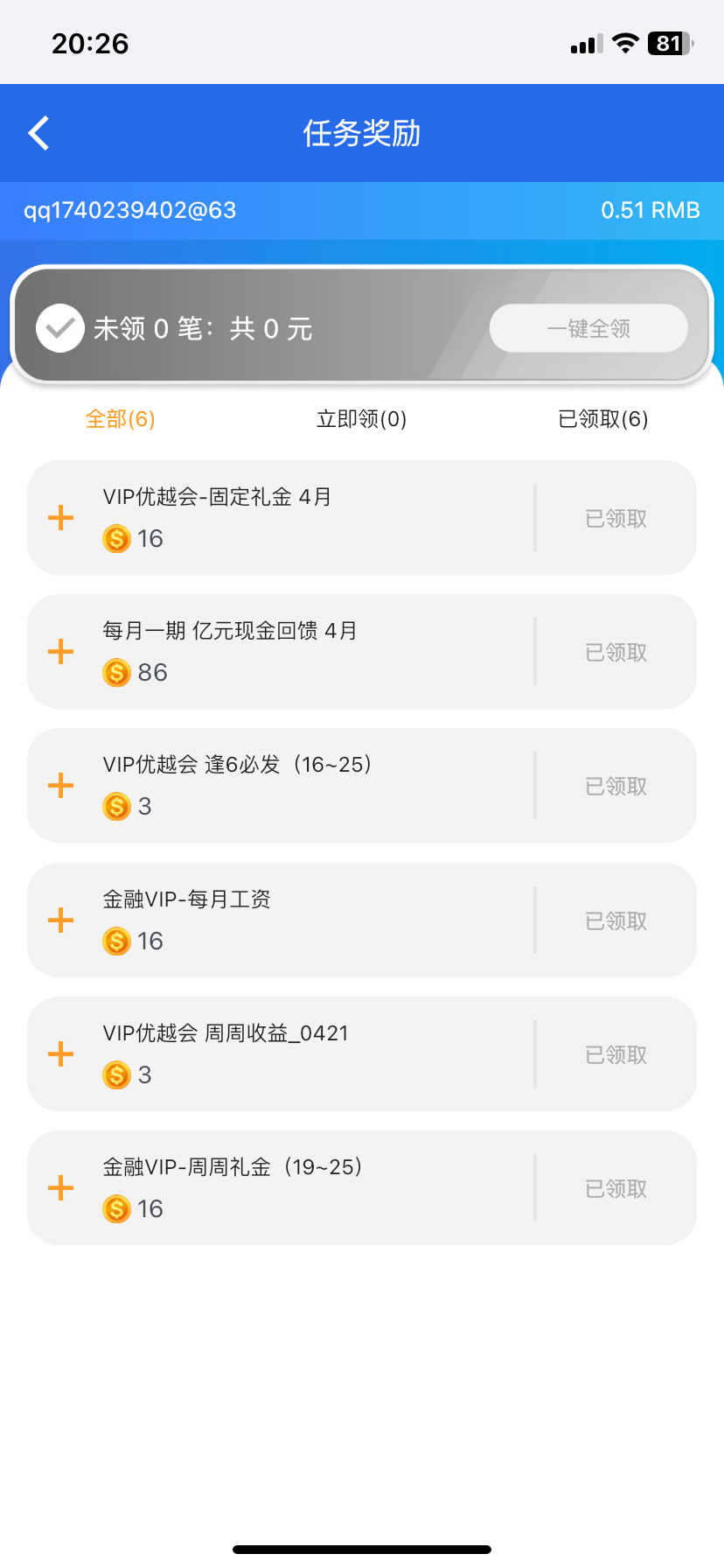Expand the 金融VIP-周周礼金 (19~25) reward
Viewport: 724px width, 1568px height.
click(x=60, y=1188)
